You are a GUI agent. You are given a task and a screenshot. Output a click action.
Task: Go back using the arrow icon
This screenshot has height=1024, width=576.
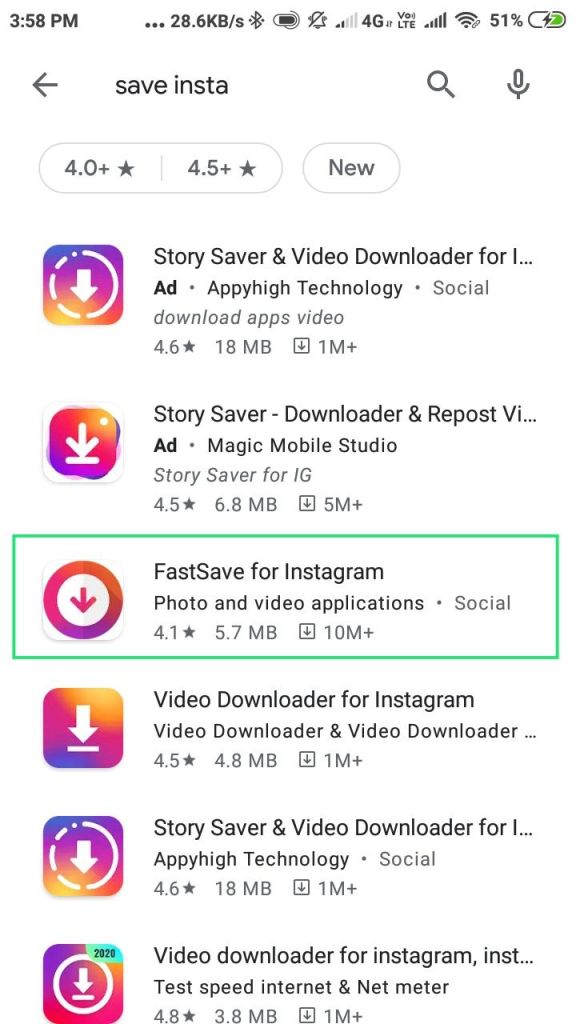click(45, 85)
